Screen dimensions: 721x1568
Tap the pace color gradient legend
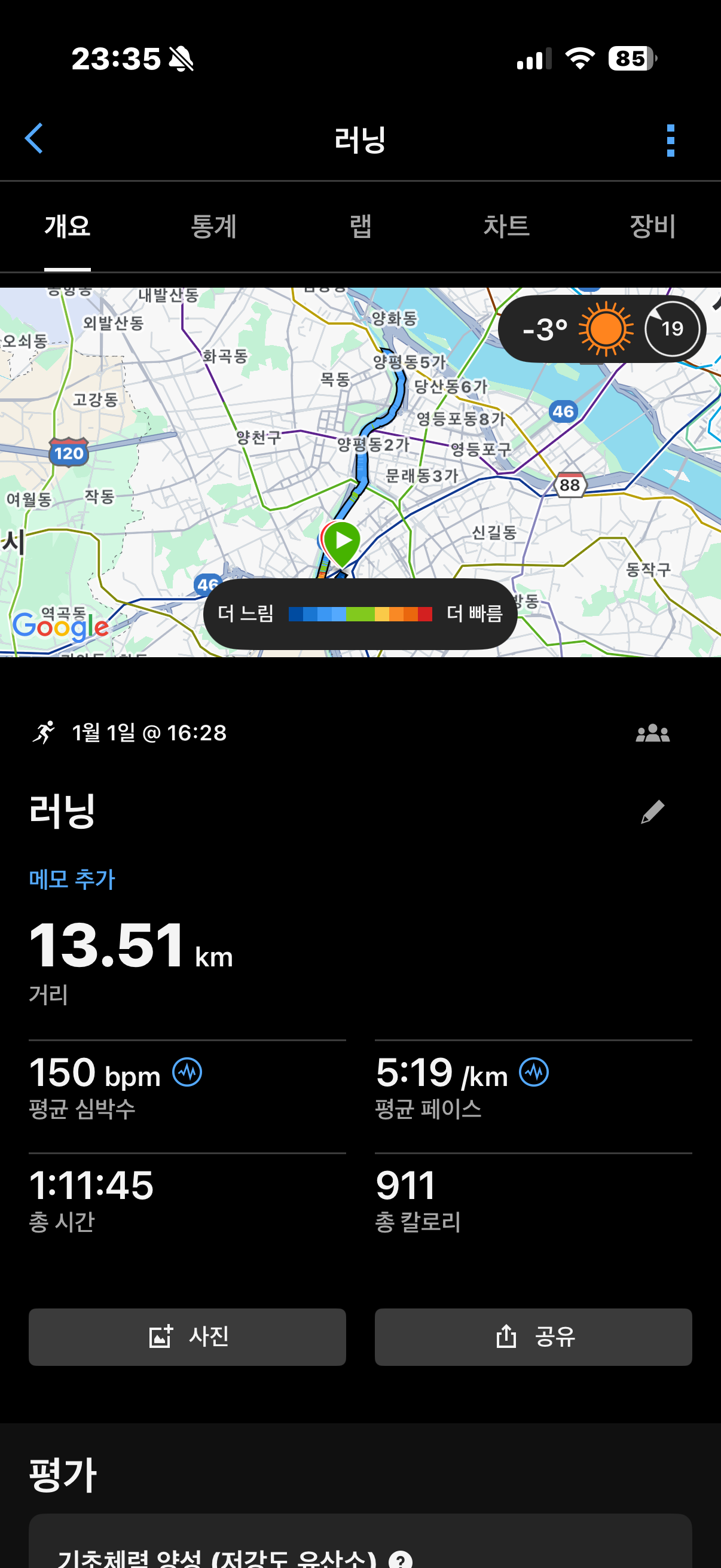[360, 615]
